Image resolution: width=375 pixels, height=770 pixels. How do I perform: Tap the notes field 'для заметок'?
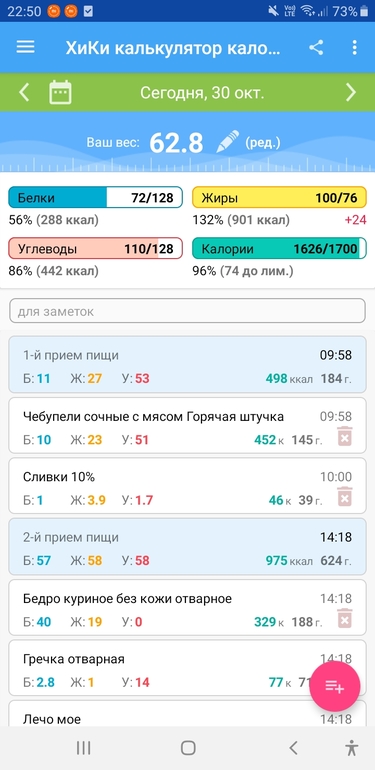[x=187, y=310]
